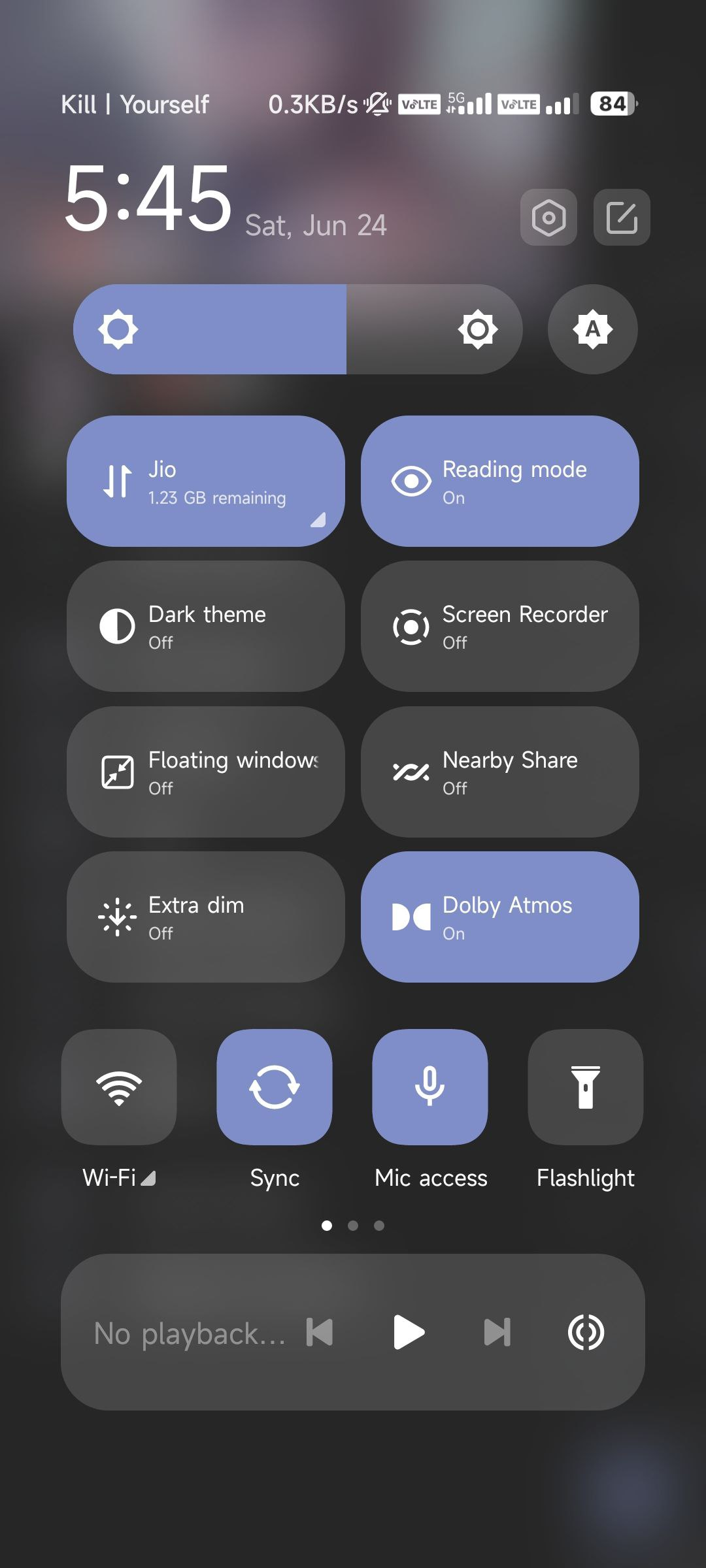This screenshot has width=706, height=1568.
Task: Play media in the playback card
Action: 409,1333
